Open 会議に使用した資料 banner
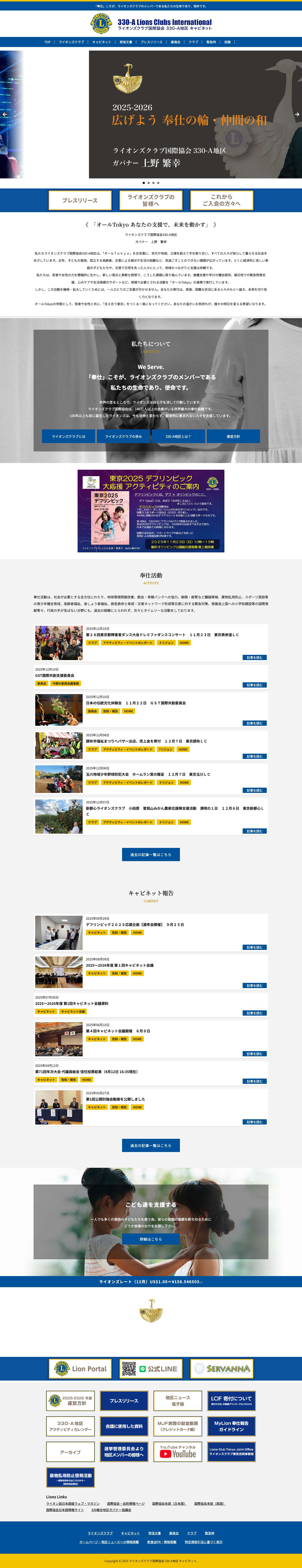This screenshot has height=1568, width=302. pos(124,1426)
